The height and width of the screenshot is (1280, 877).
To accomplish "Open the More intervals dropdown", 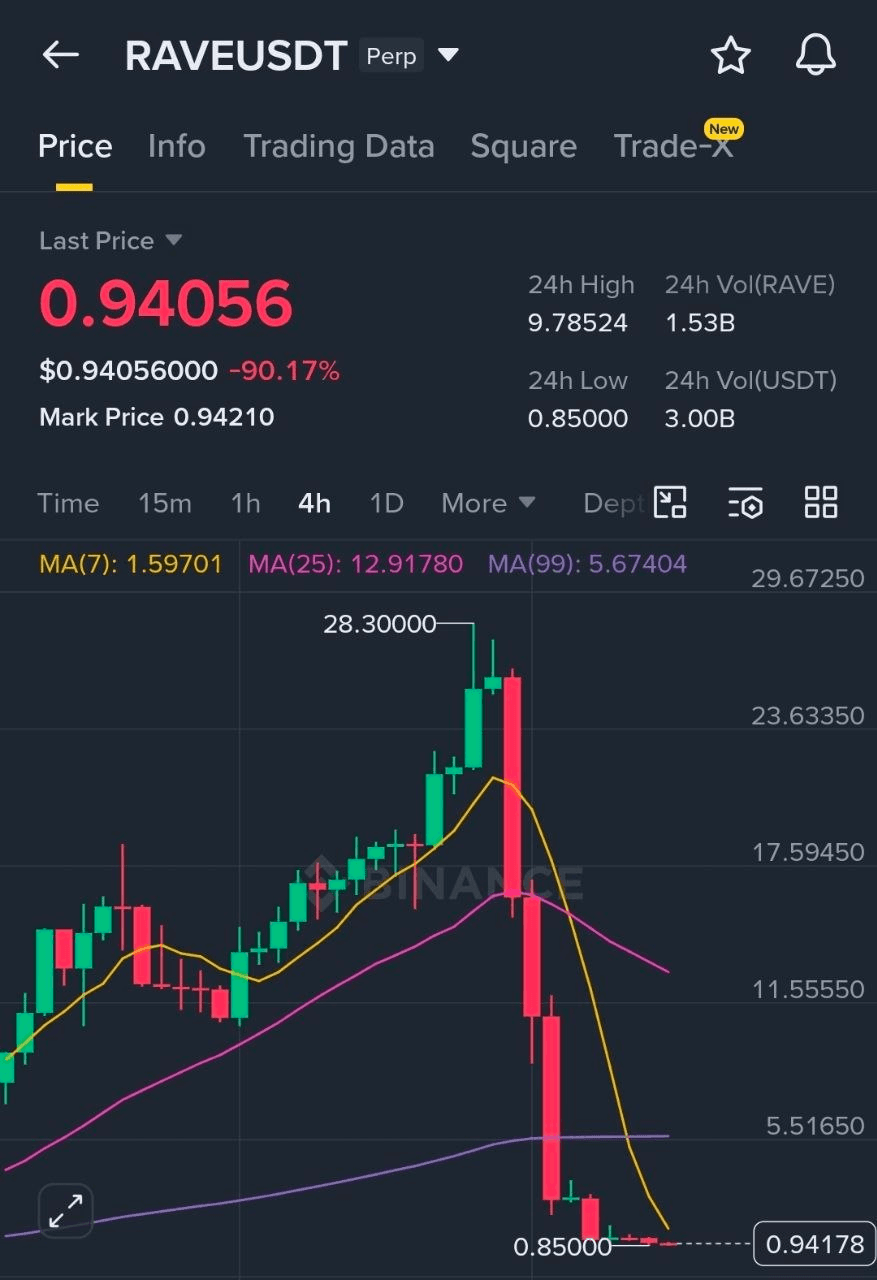I will (488, 503).
